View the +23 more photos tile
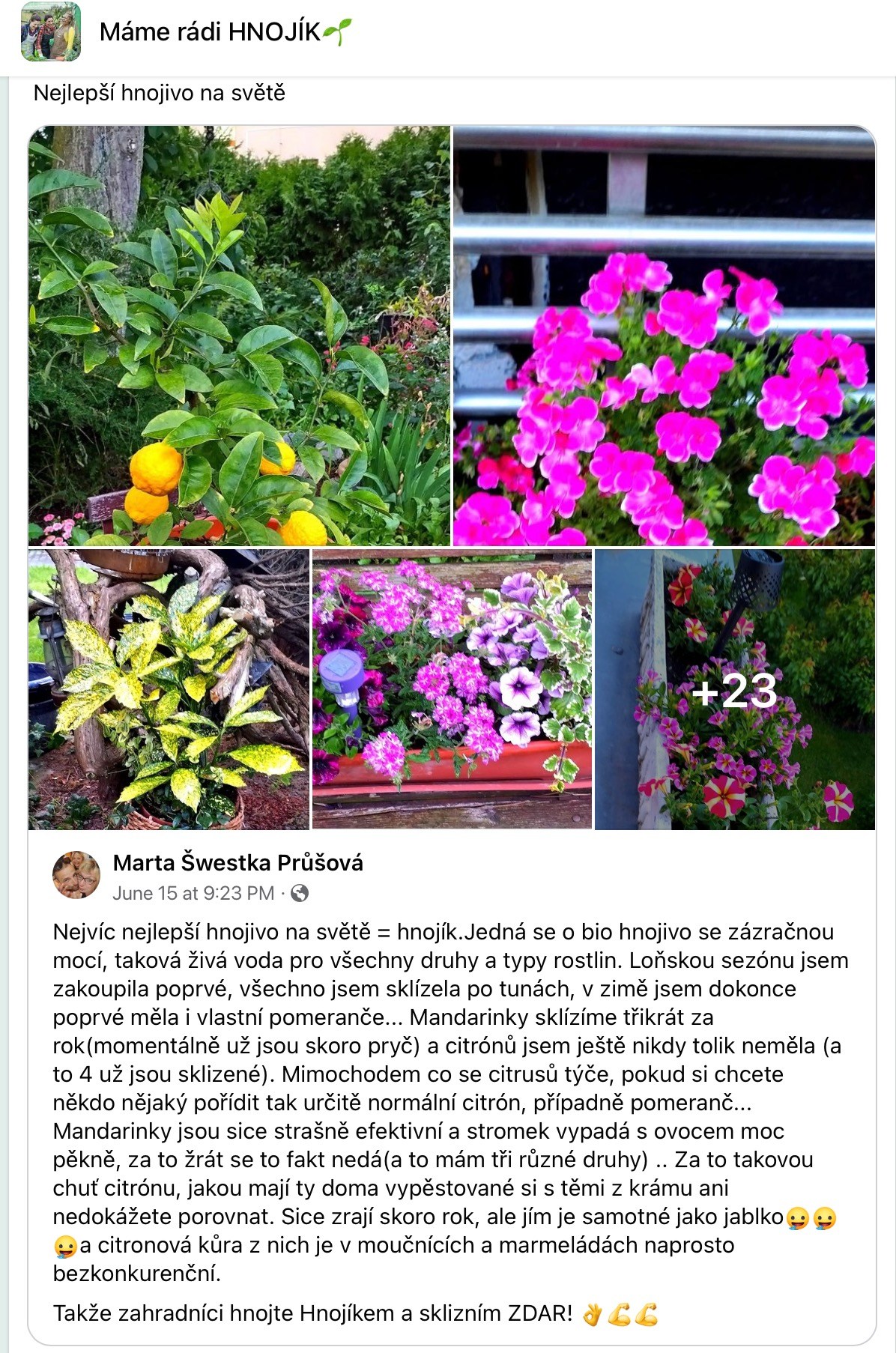Image resolution: width=896 pixels, height=1353 pixels. click(734, 689)
